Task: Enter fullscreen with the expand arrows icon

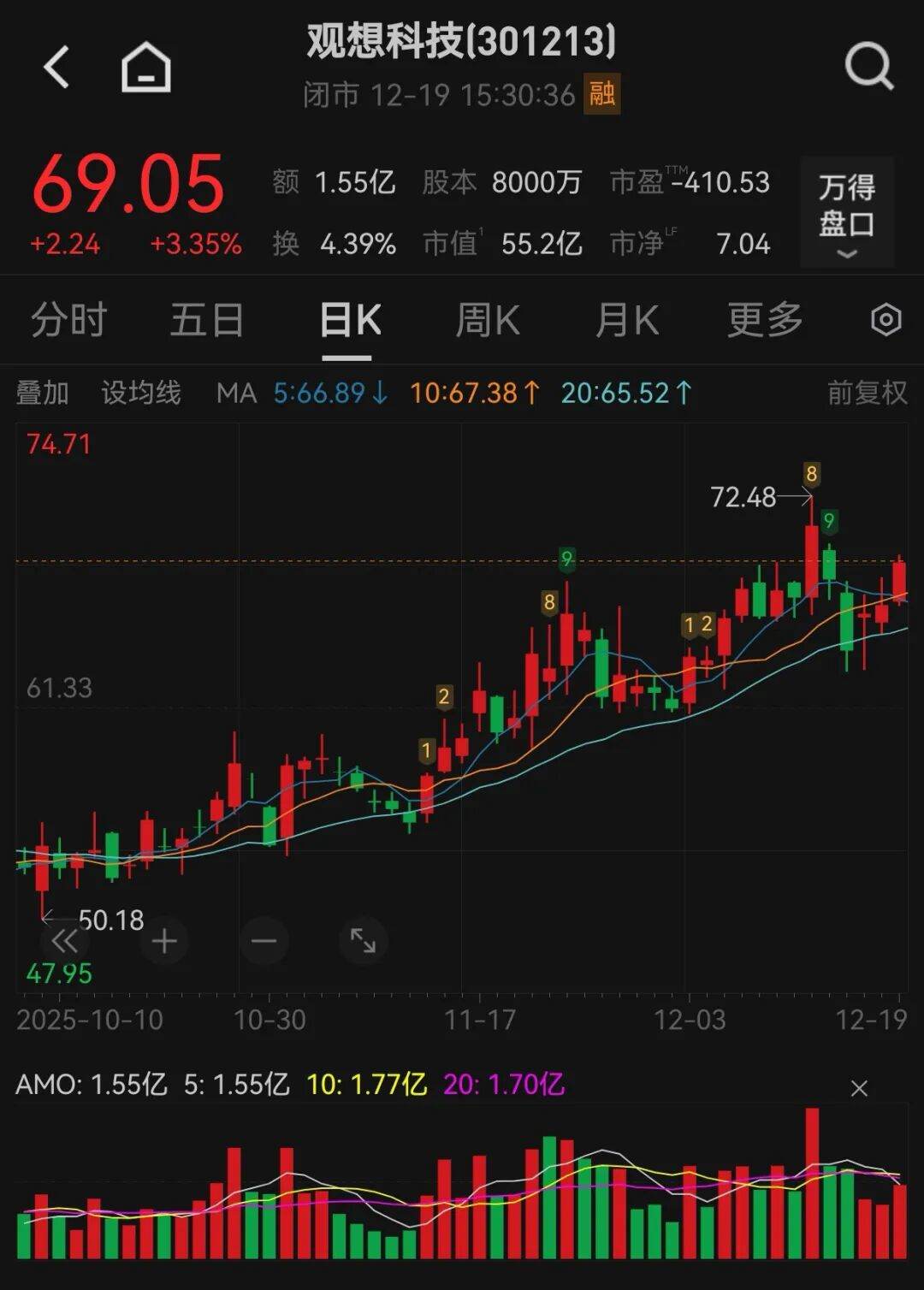Action: click(x=363, y=940)
